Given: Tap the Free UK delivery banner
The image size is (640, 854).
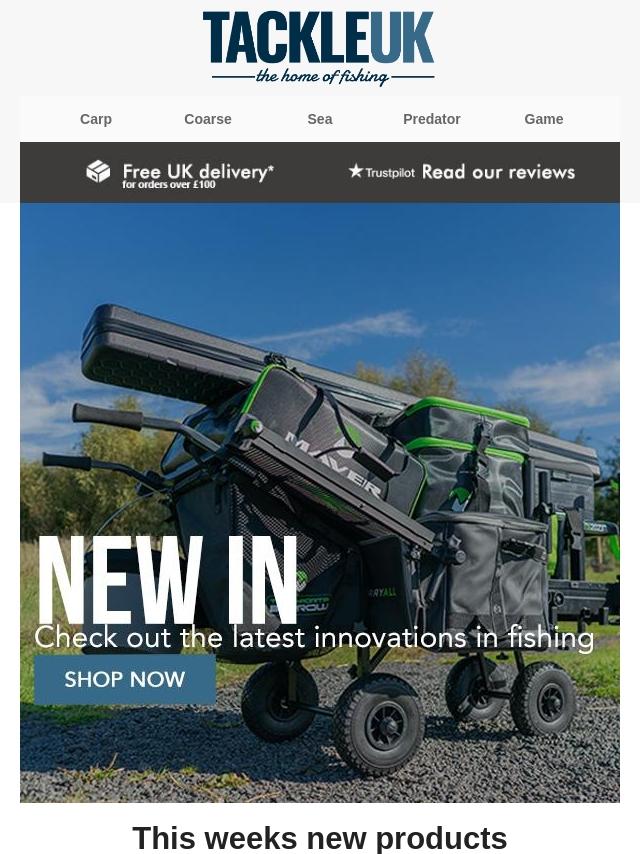Looking at the screenshot, I should tap(180, 173).
